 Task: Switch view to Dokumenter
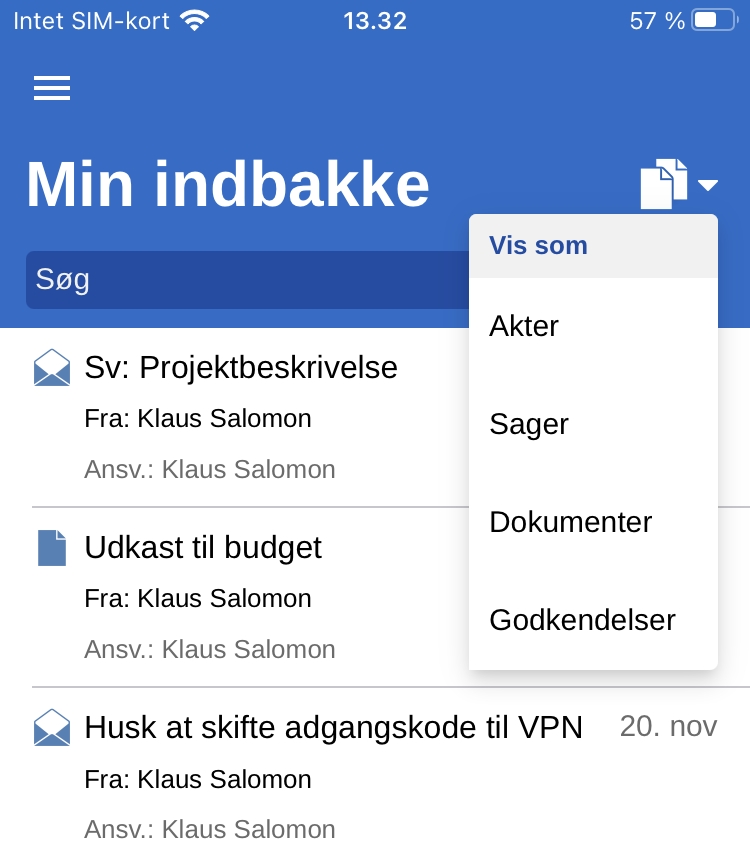(570, 522)
